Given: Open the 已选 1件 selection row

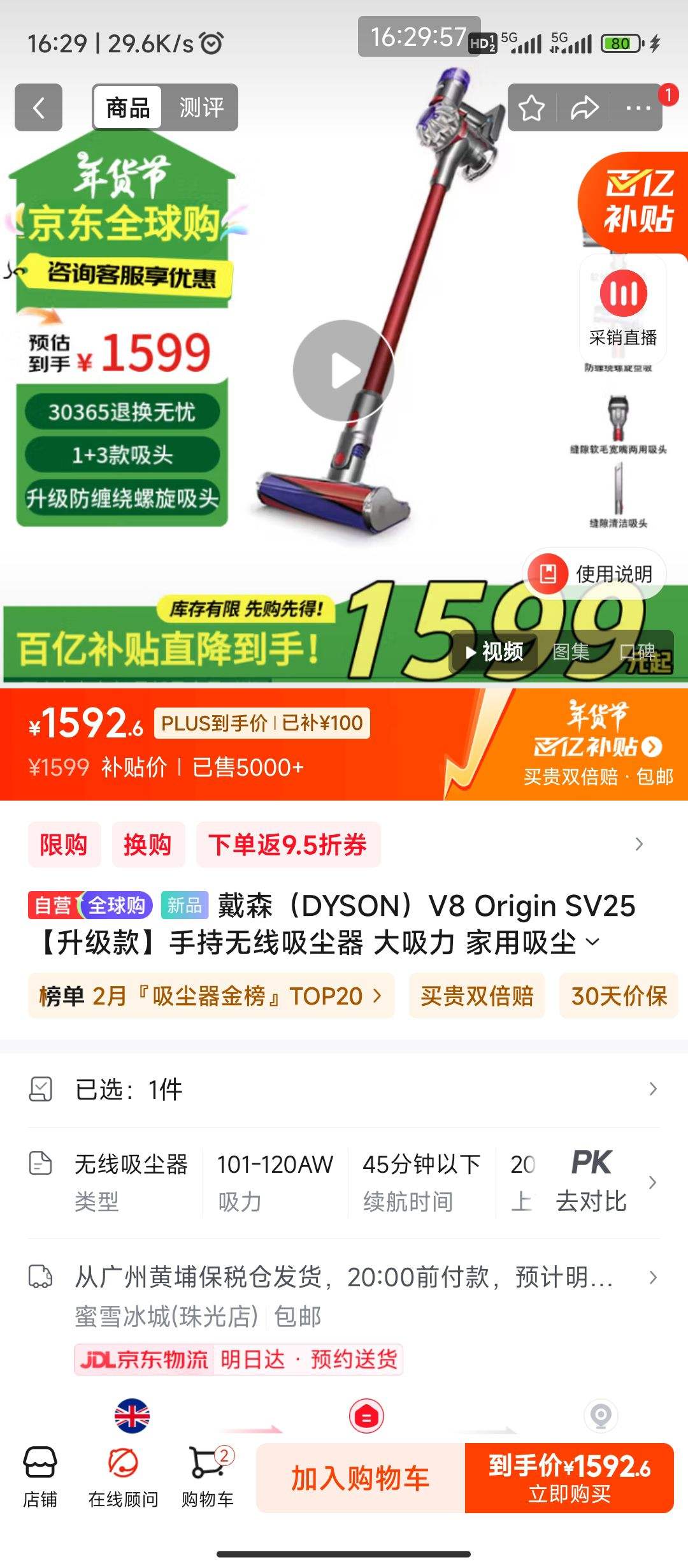Looking at the screenshot, I should 344,1089.
